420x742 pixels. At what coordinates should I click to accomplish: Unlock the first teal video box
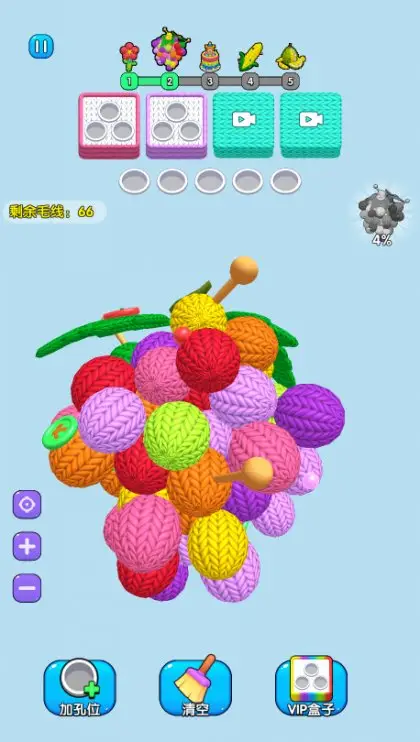(244, 124)
